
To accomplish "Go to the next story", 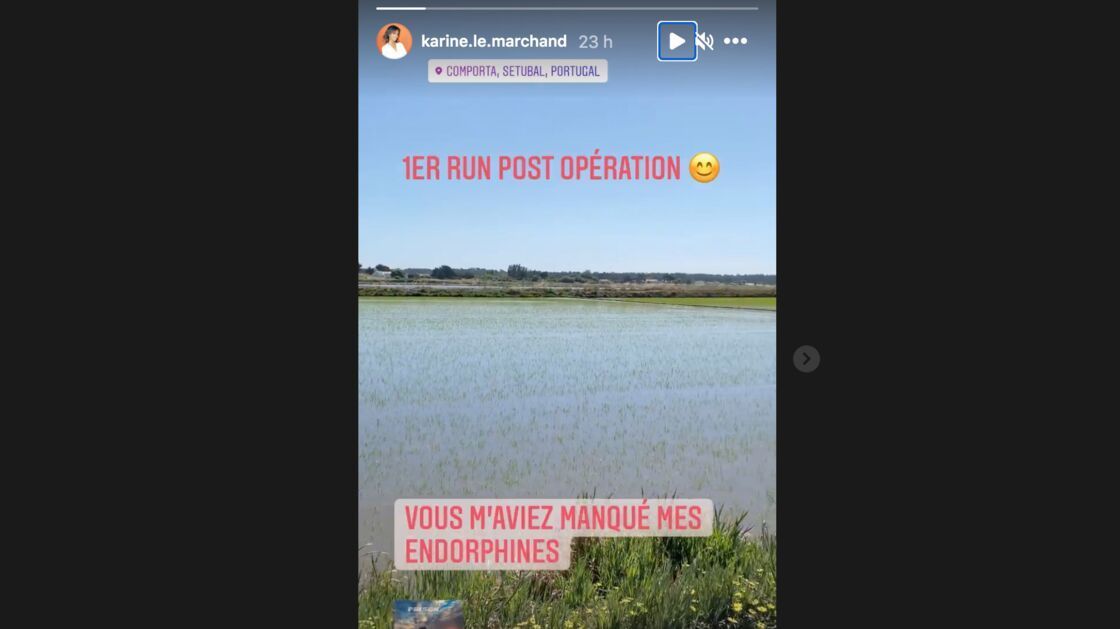I will coord(806,359).
